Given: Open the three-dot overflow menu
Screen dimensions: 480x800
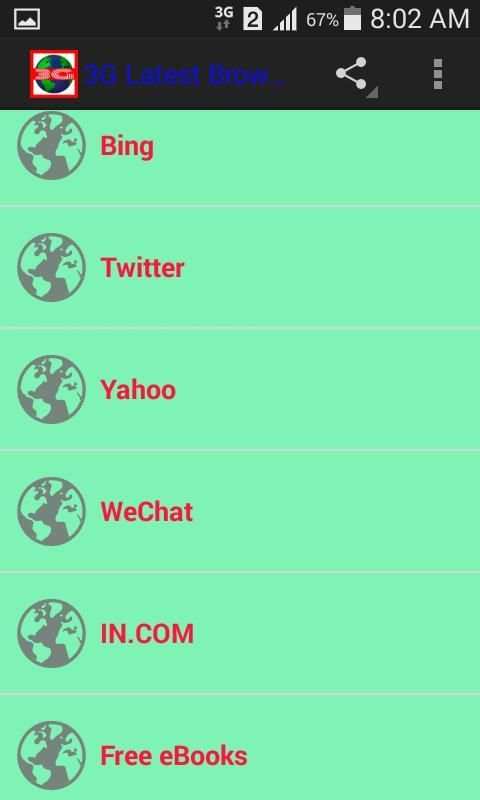Looking at the screenshot, I should click(x=438, y=74).
